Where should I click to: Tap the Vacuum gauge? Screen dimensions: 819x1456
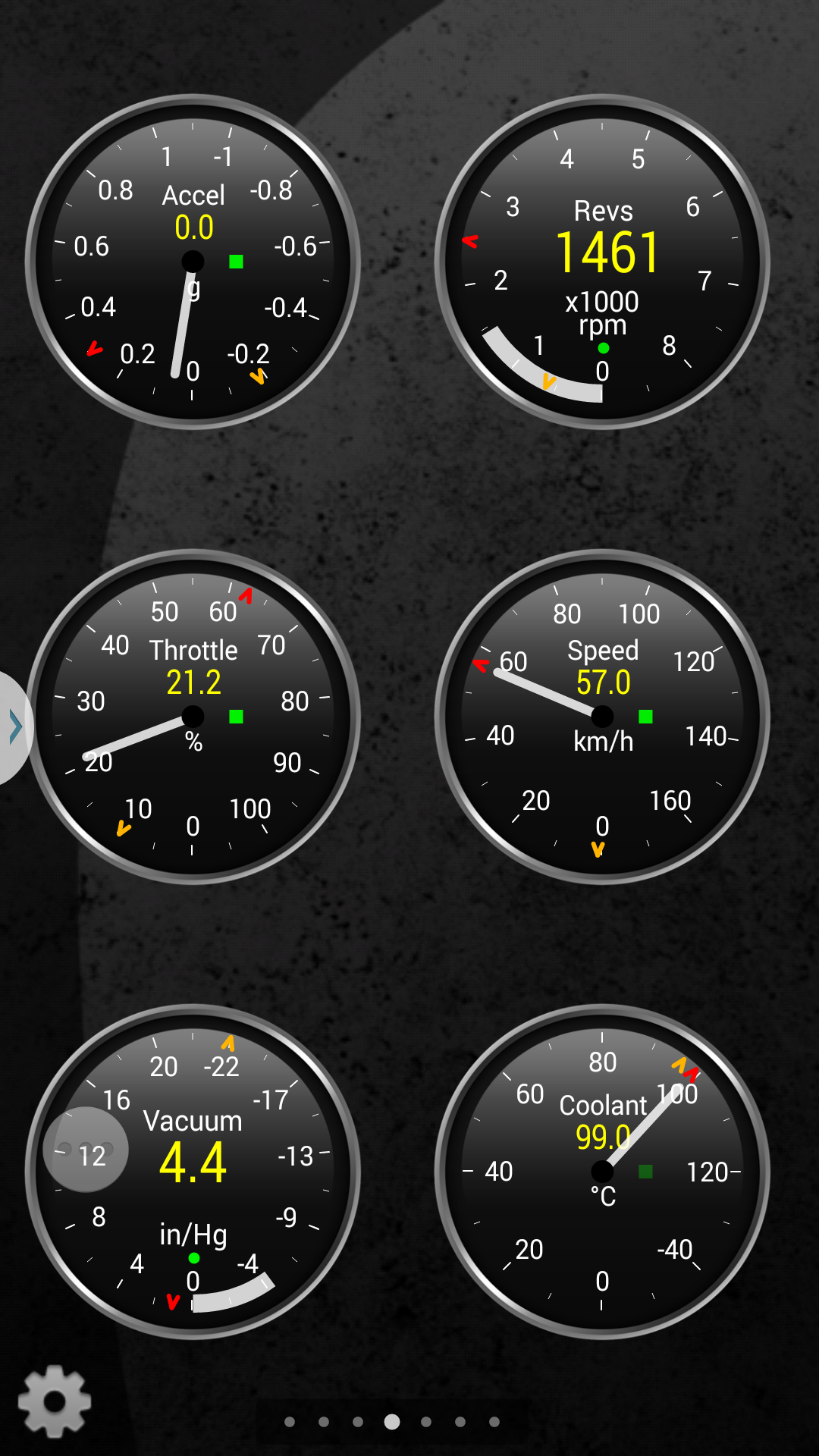[x=193, y=1172]
